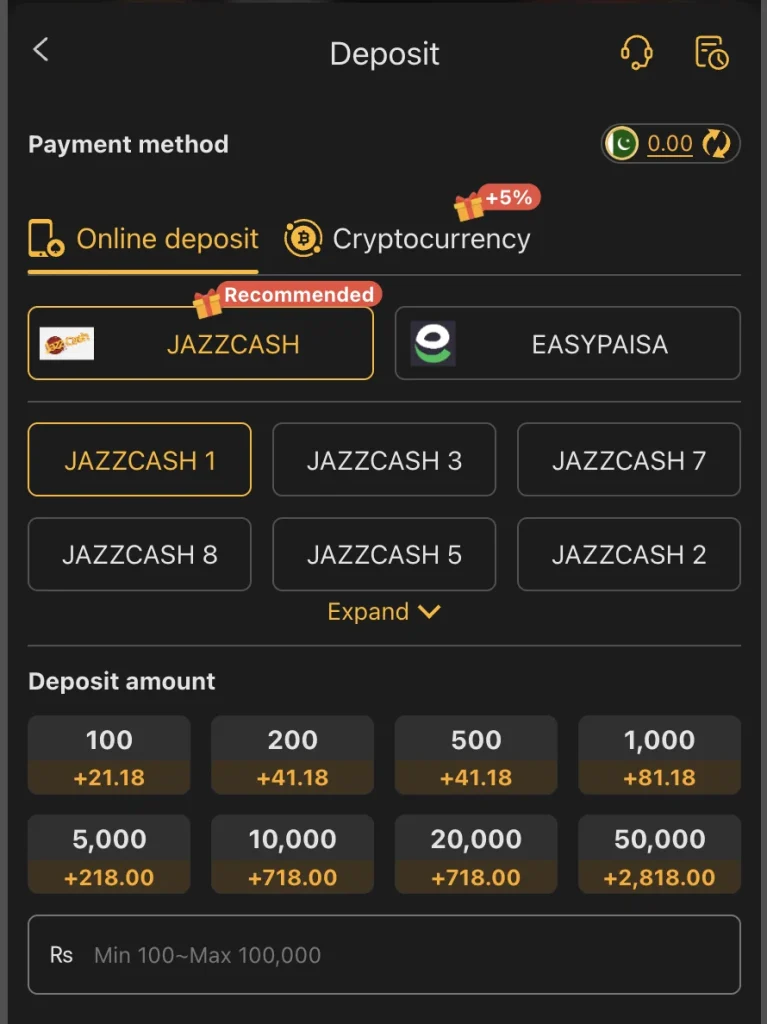Pick the JAZZCASH 5 channel
Screen dimensions: 767x1024
pyautogui.click(x=384, y=554)
